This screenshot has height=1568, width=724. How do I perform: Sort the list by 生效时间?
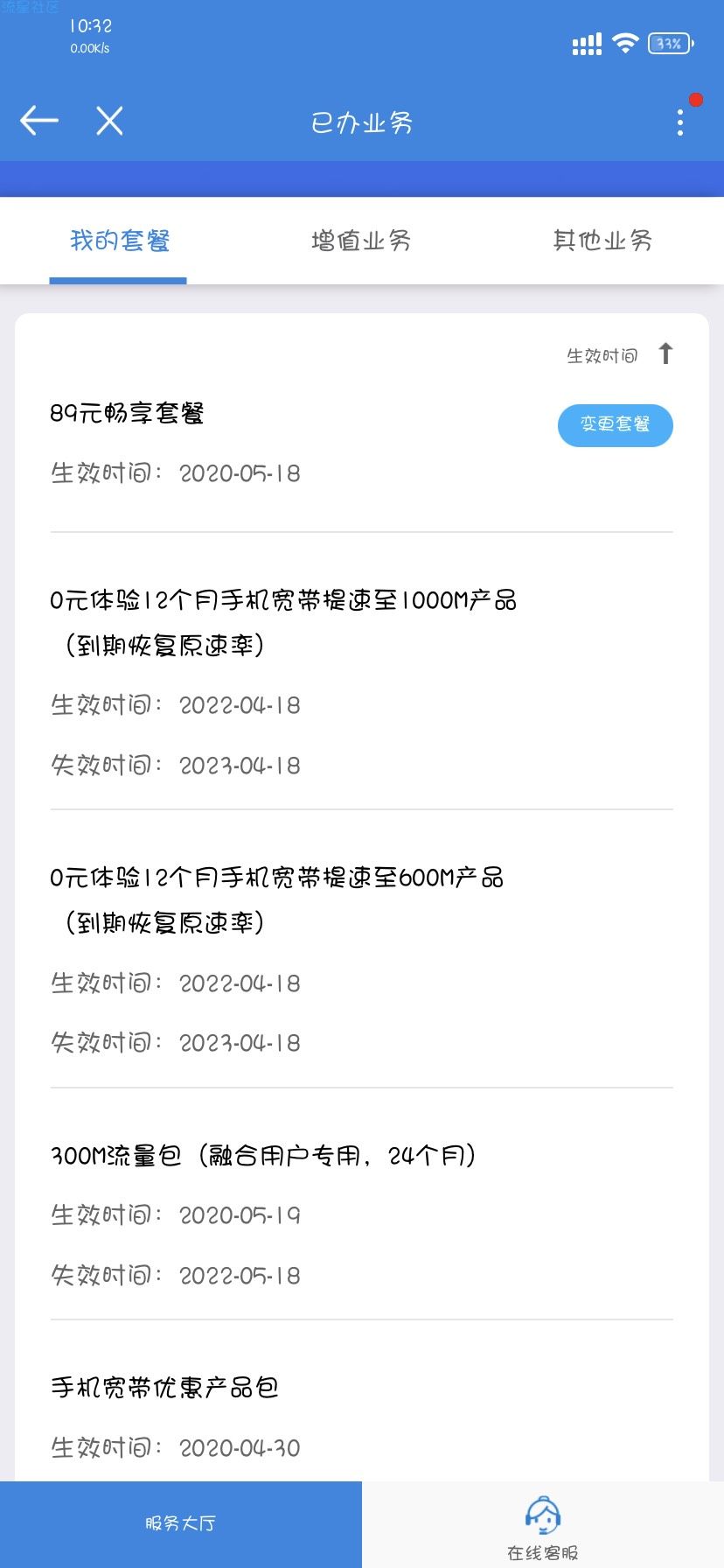[x=620, y=355]
